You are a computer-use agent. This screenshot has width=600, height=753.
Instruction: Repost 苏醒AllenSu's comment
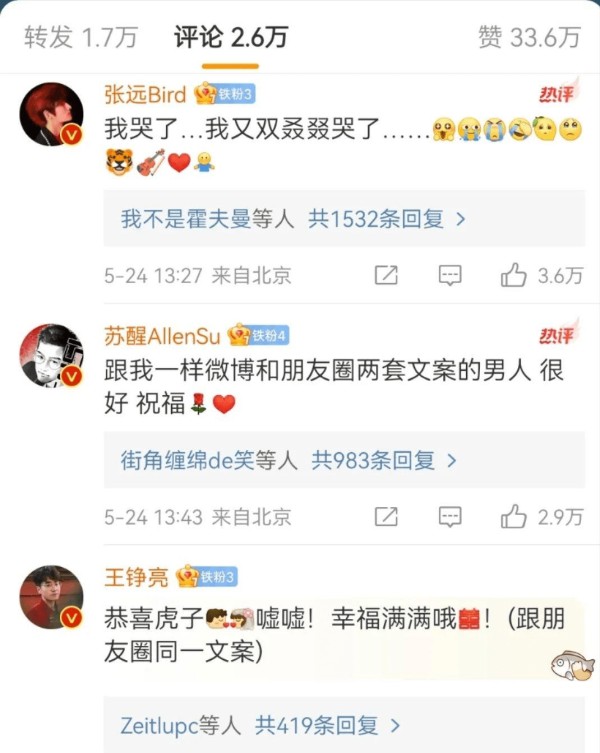[385, 517]
